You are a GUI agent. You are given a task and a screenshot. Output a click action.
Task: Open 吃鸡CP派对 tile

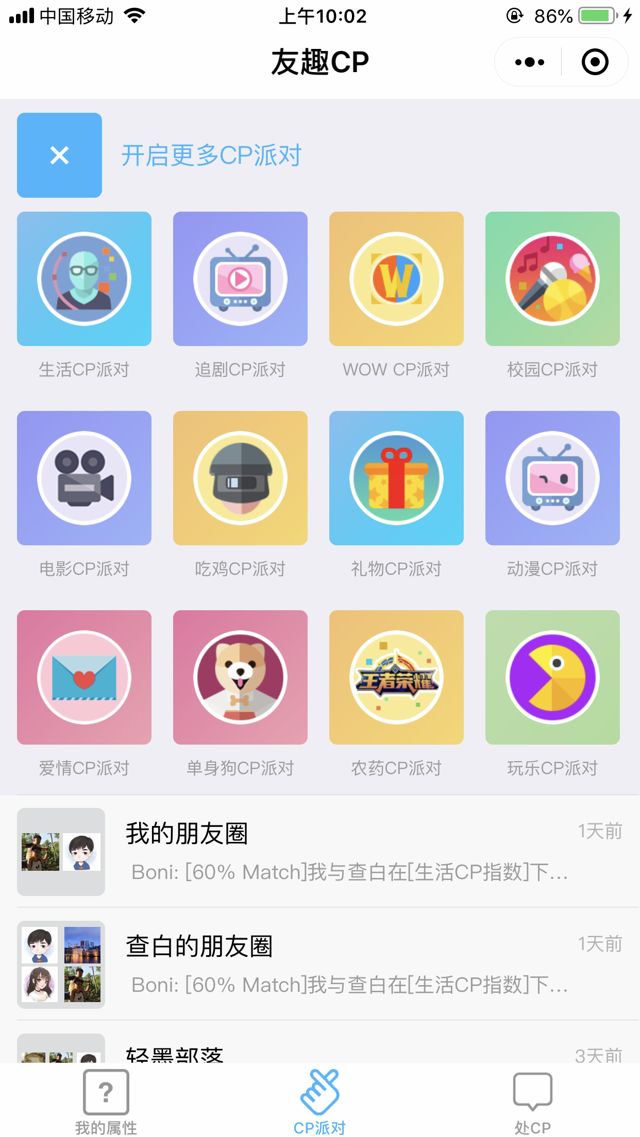click(x=240, y=478)
